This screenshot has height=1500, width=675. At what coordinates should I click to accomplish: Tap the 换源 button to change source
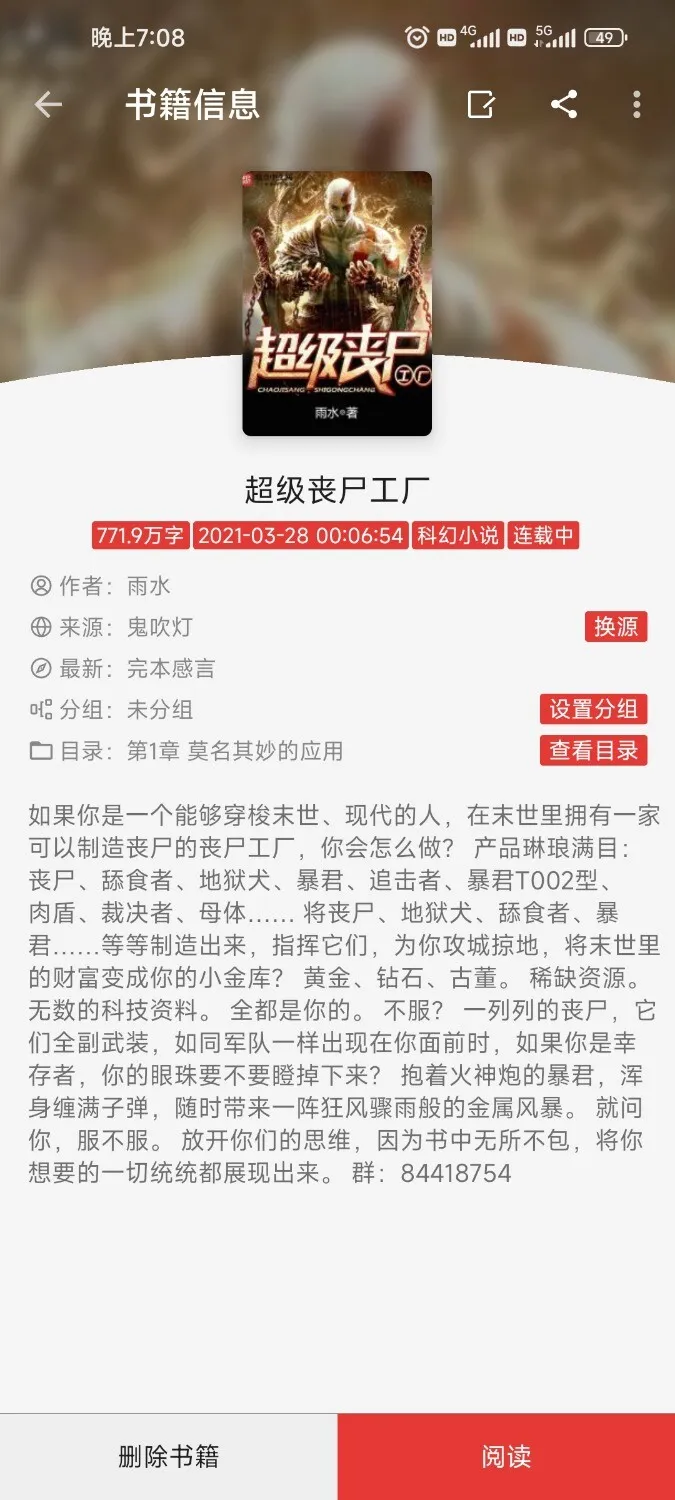point(616,627)
